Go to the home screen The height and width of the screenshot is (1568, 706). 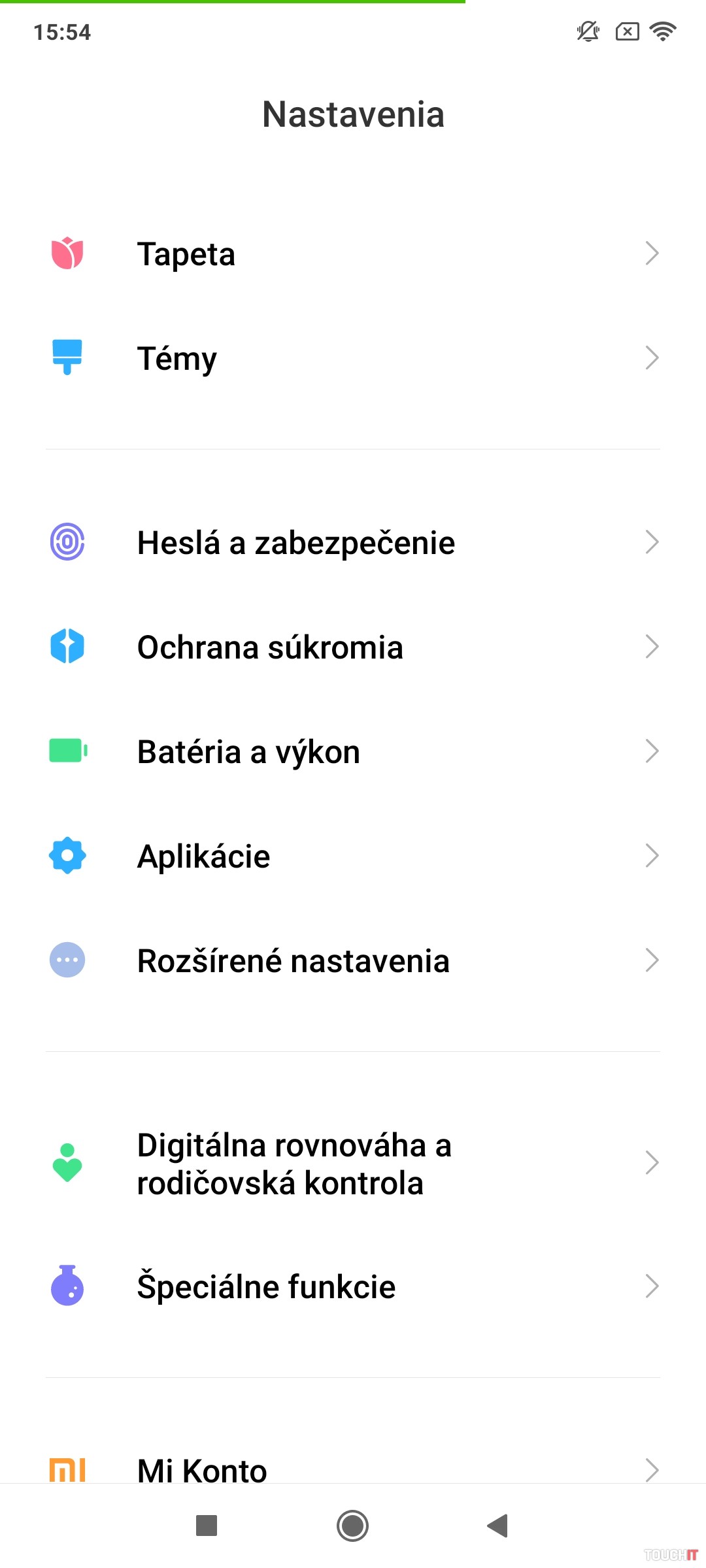pos(353,1526)
